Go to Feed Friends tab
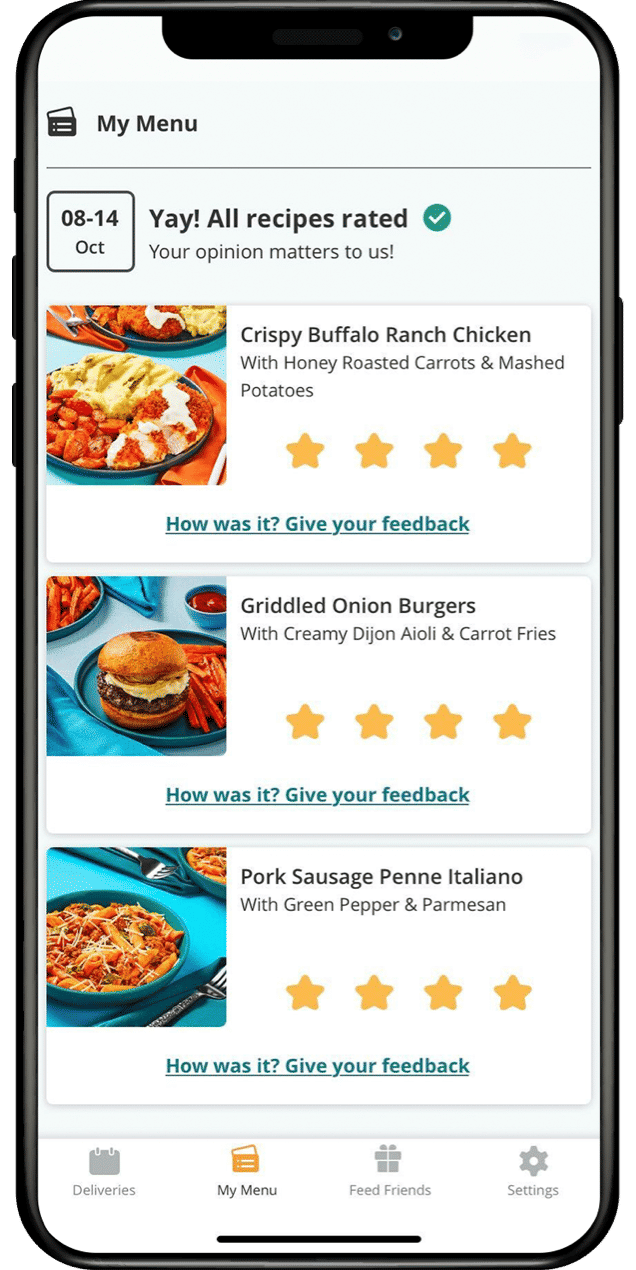This screenshot has width=636, height=1270. (389, 1172)
